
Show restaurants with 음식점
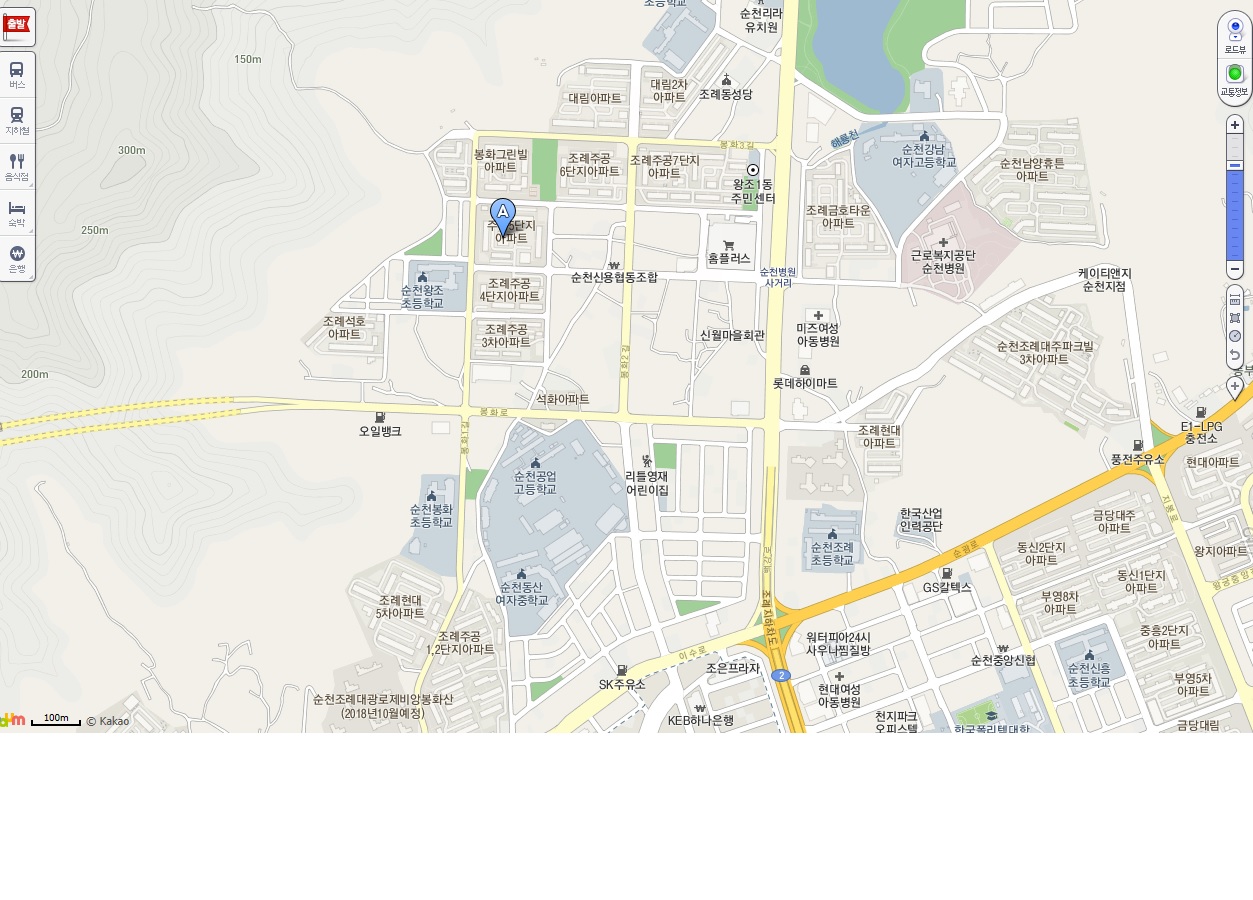[x=17, y=166]
